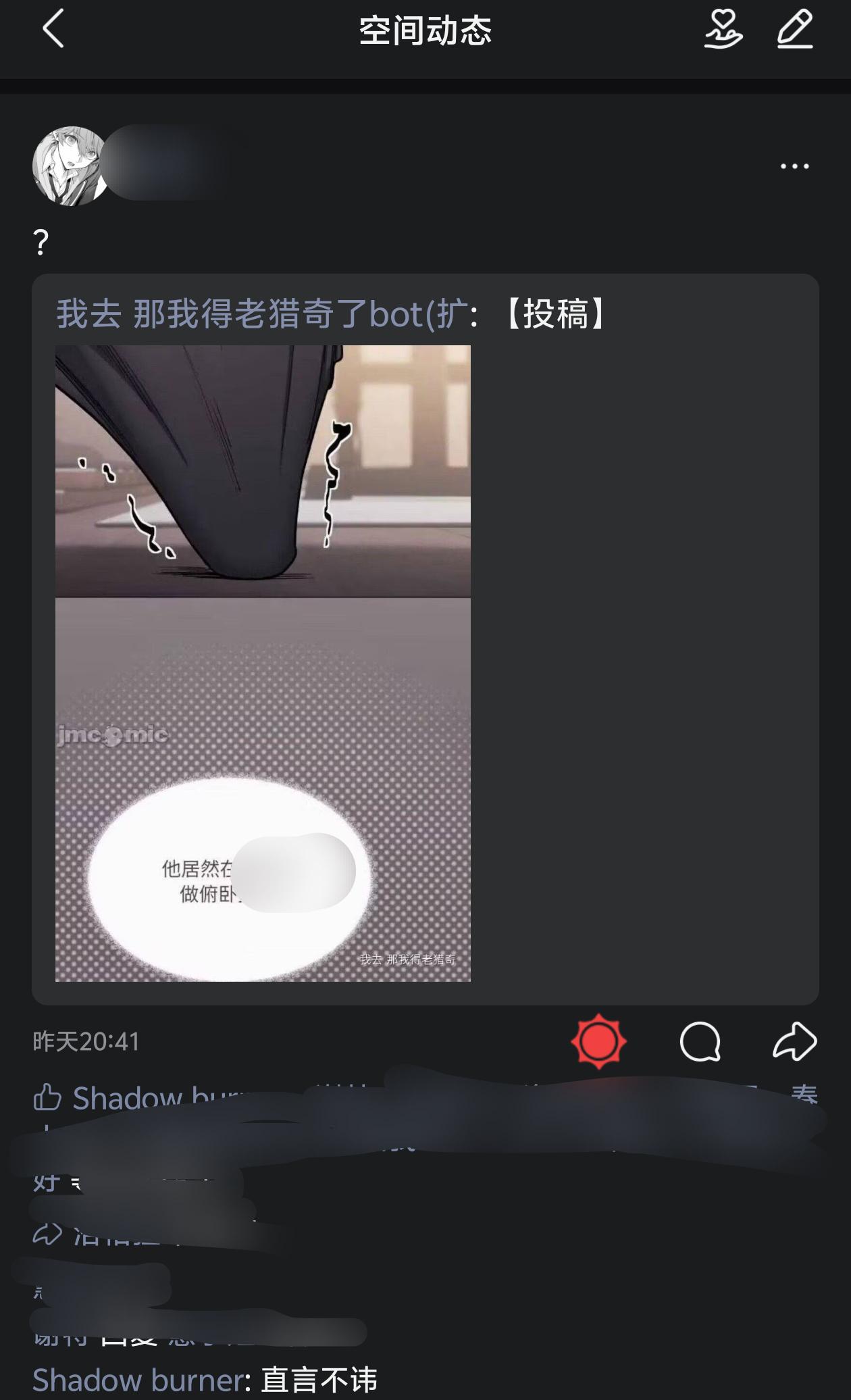Go back from the 空间动态 page
Image resolution: width=851 pixels, height=1400 pixels.
[53, 30]
